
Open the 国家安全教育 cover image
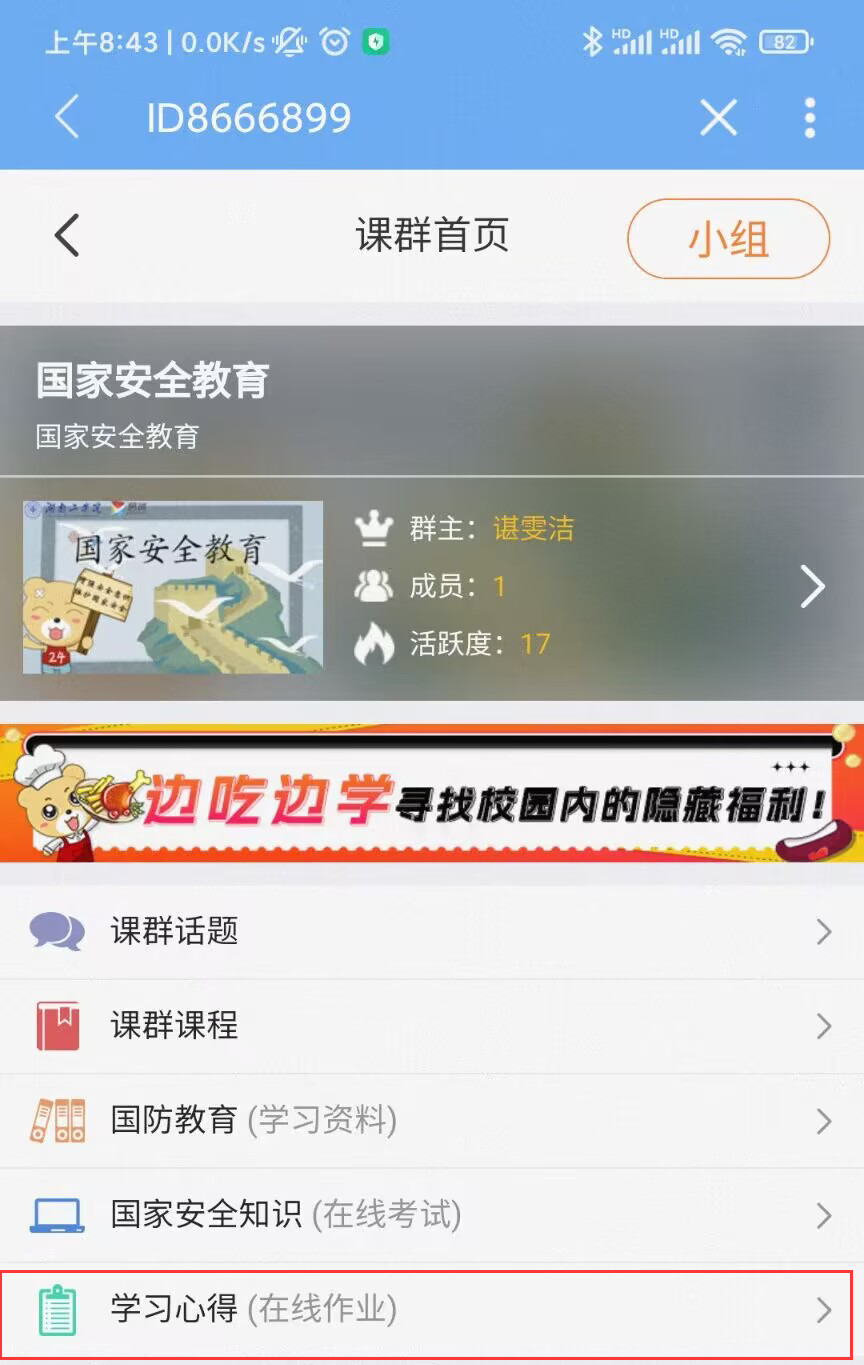pyautogui.click(x=173, y=587)
